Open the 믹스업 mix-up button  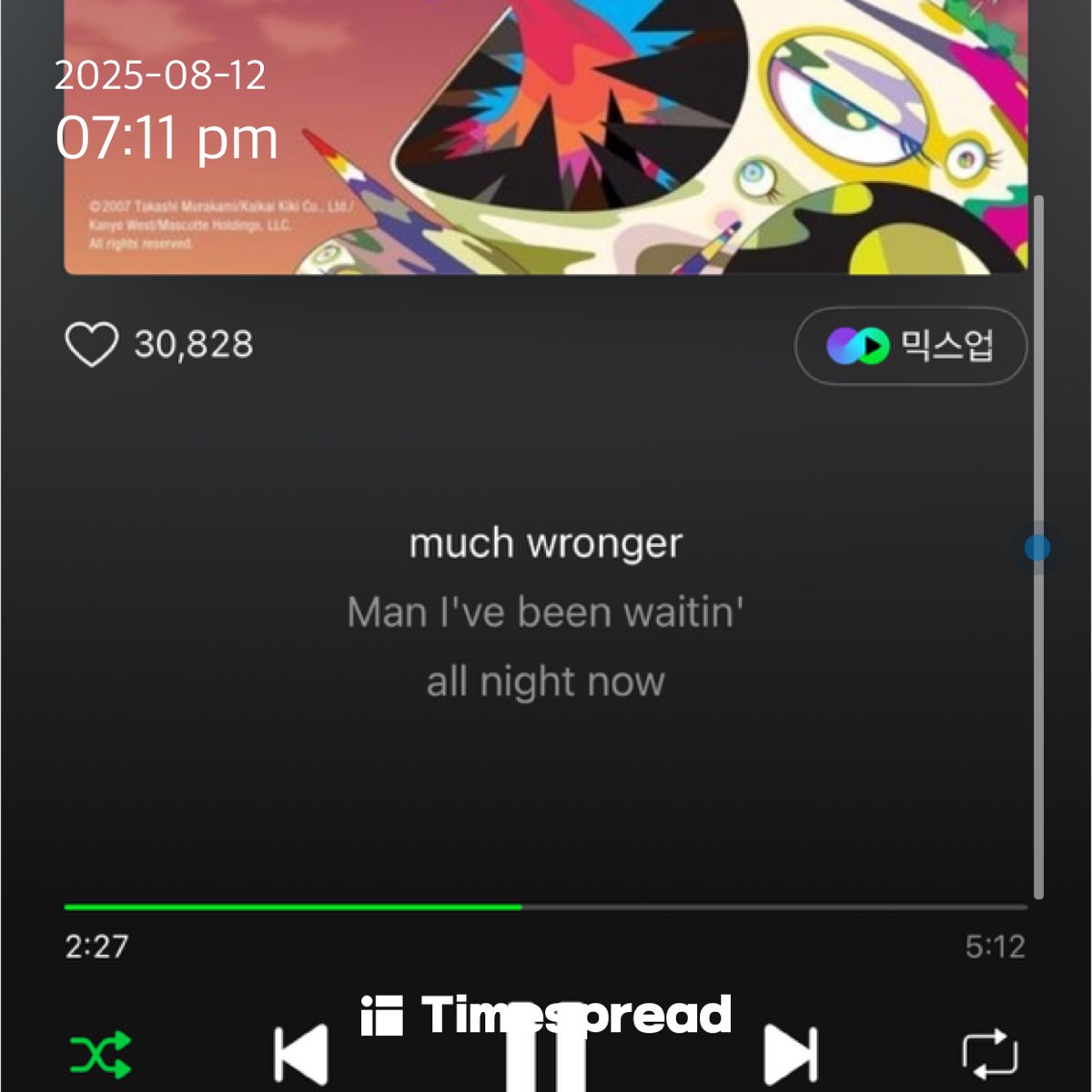click(911, 346)
